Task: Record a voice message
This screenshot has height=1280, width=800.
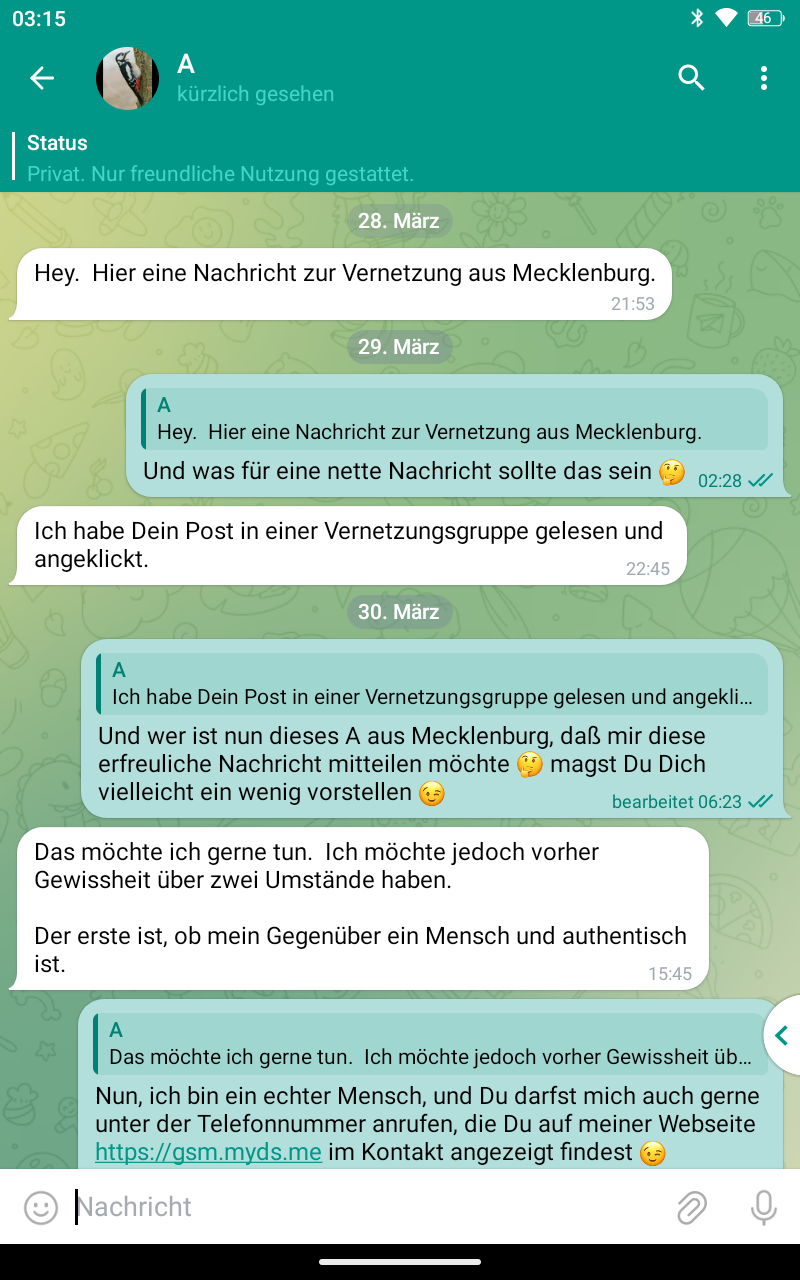Action: click(x=763, y=1207)
